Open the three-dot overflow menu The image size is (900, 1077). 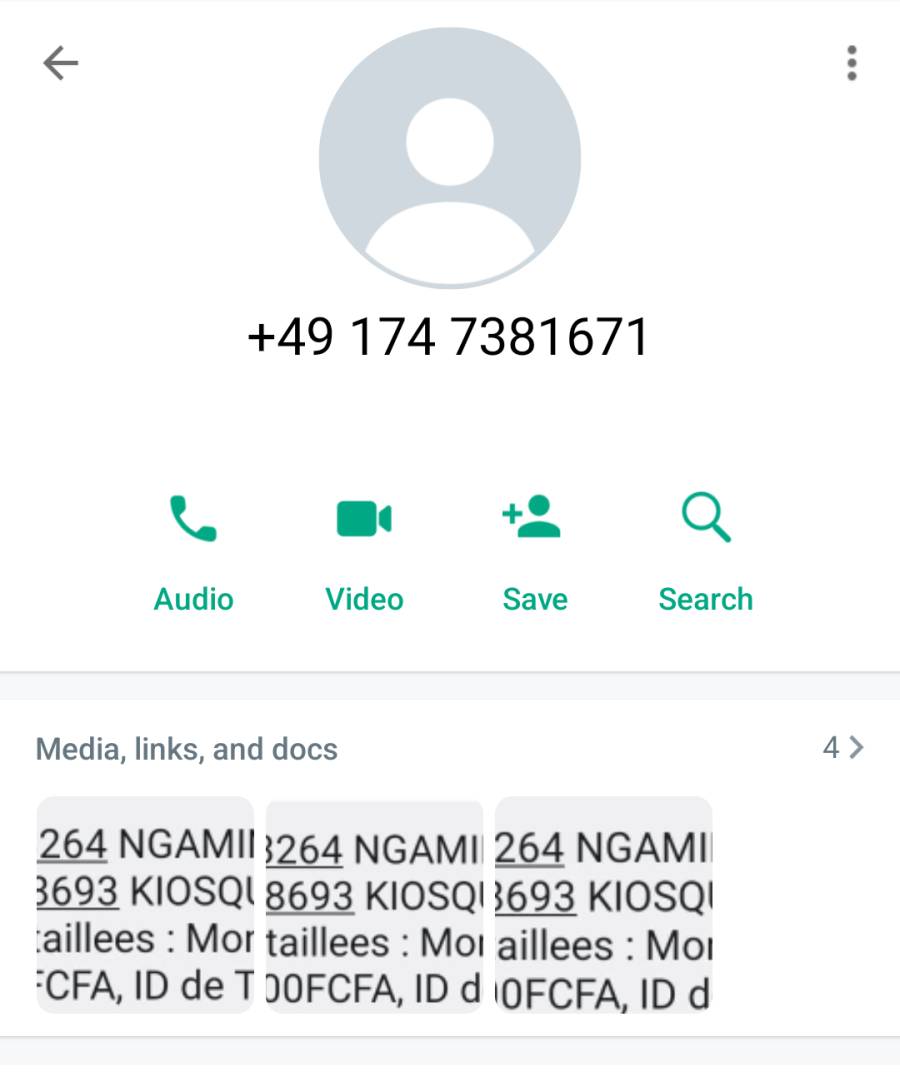coord(851,63)
